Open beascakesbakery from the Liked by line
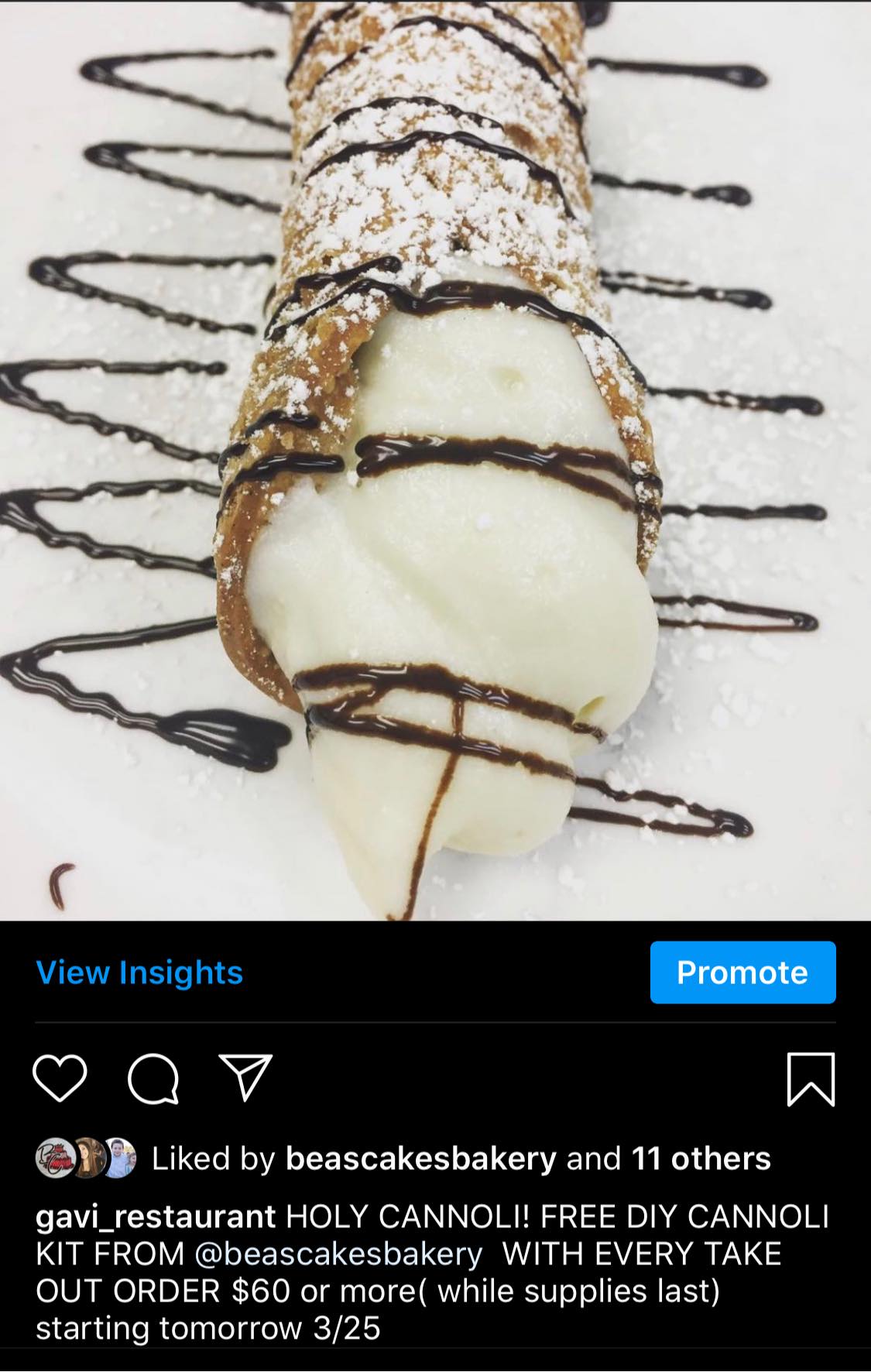 point(420,1158)
